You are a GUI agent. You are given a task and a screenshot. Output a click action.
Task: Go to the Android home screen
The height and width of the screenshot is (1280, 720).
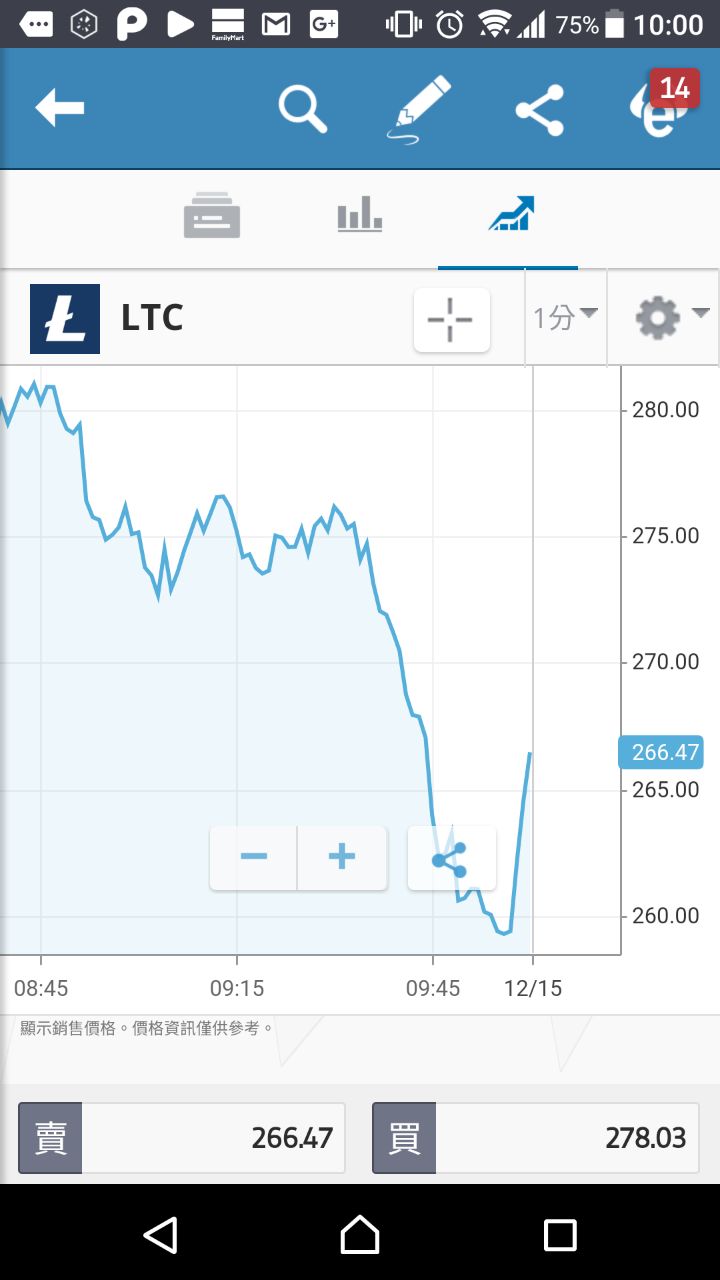coord(360,1234)
